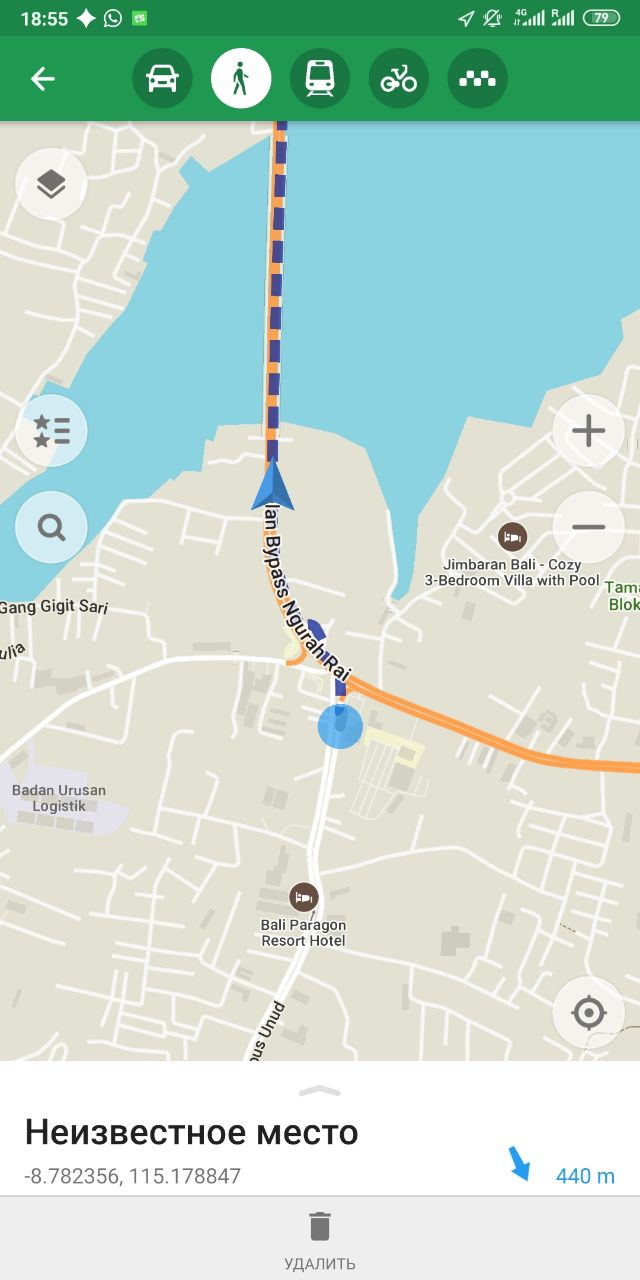Center map on my location
640x1280 pixels.
tap(588, 1013)
